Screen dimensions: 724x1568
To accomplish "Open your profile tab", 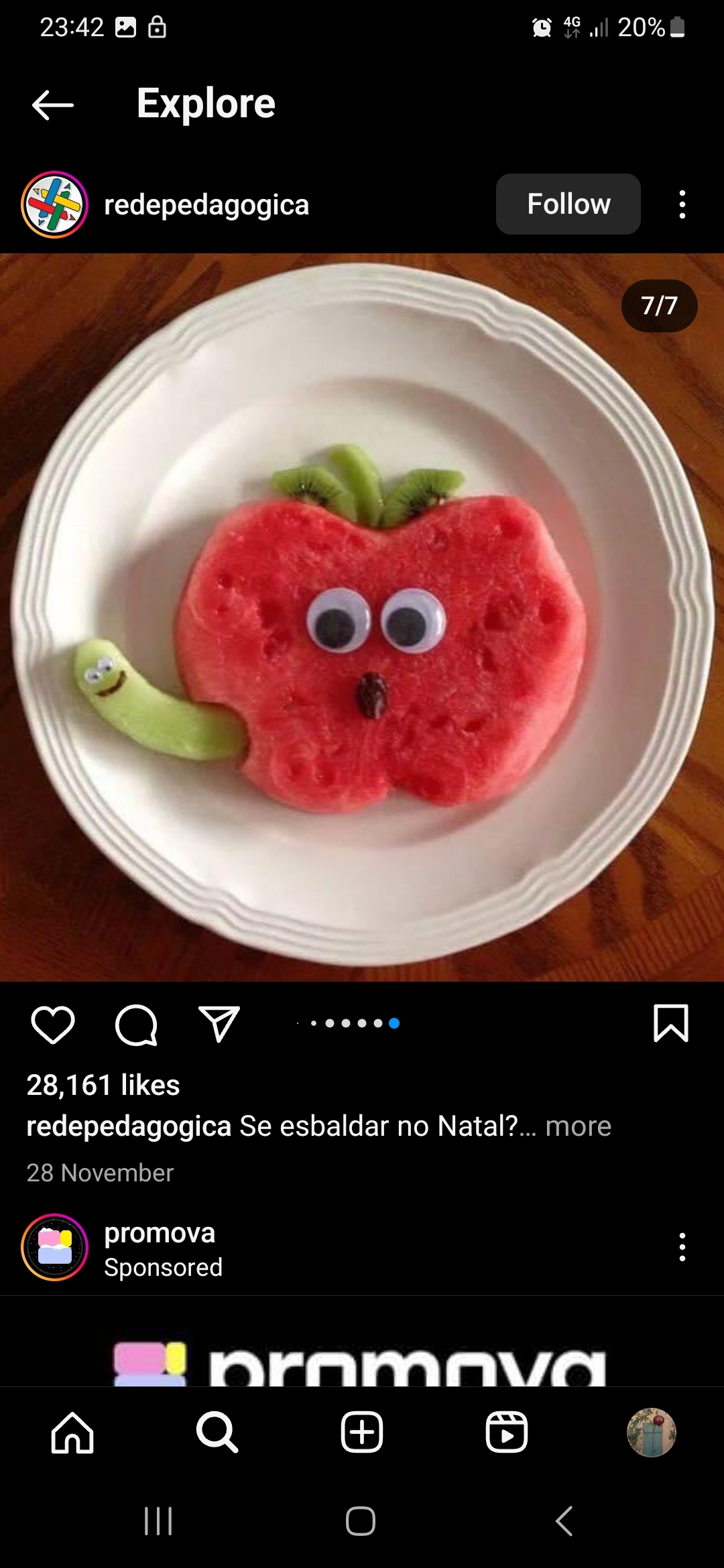I will click(651, 1433).
